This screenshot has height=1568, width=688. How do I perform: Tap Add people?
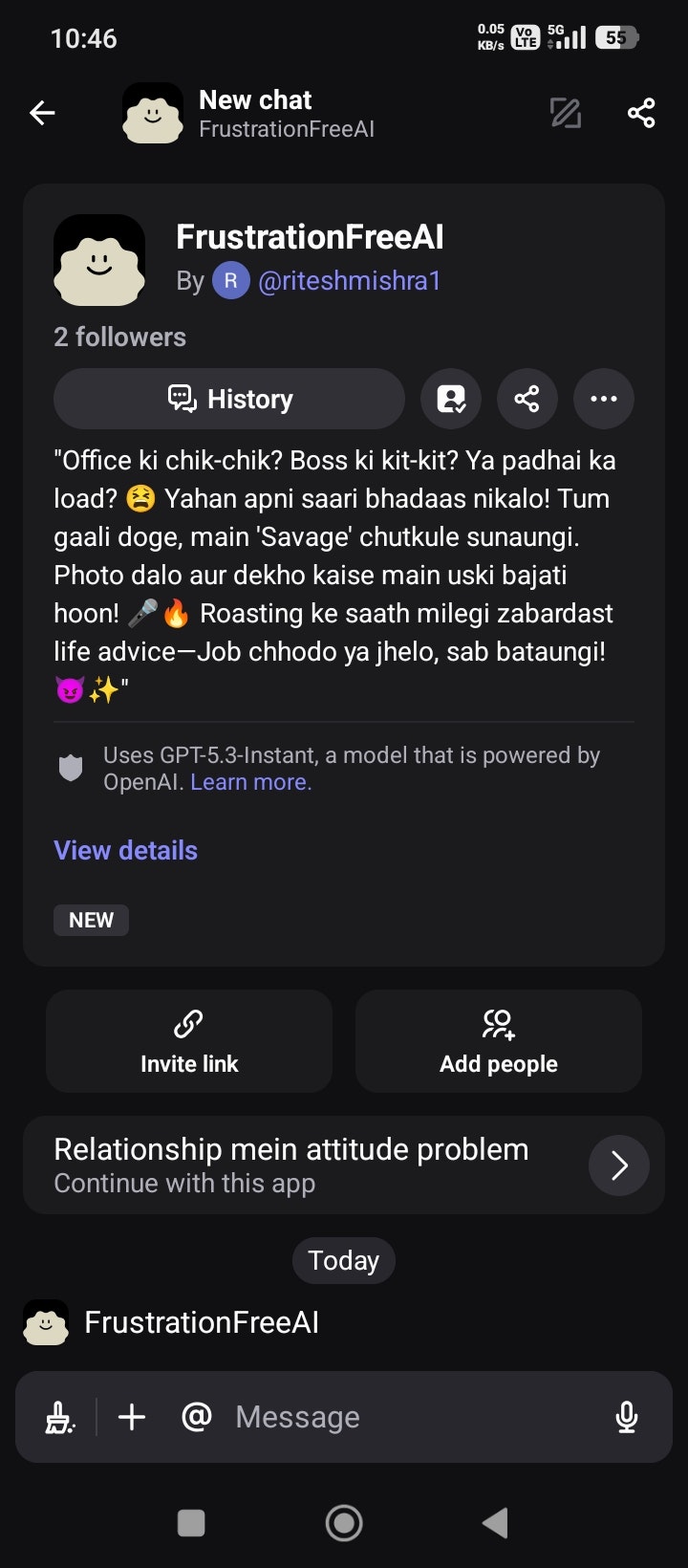click(499, 1041)
